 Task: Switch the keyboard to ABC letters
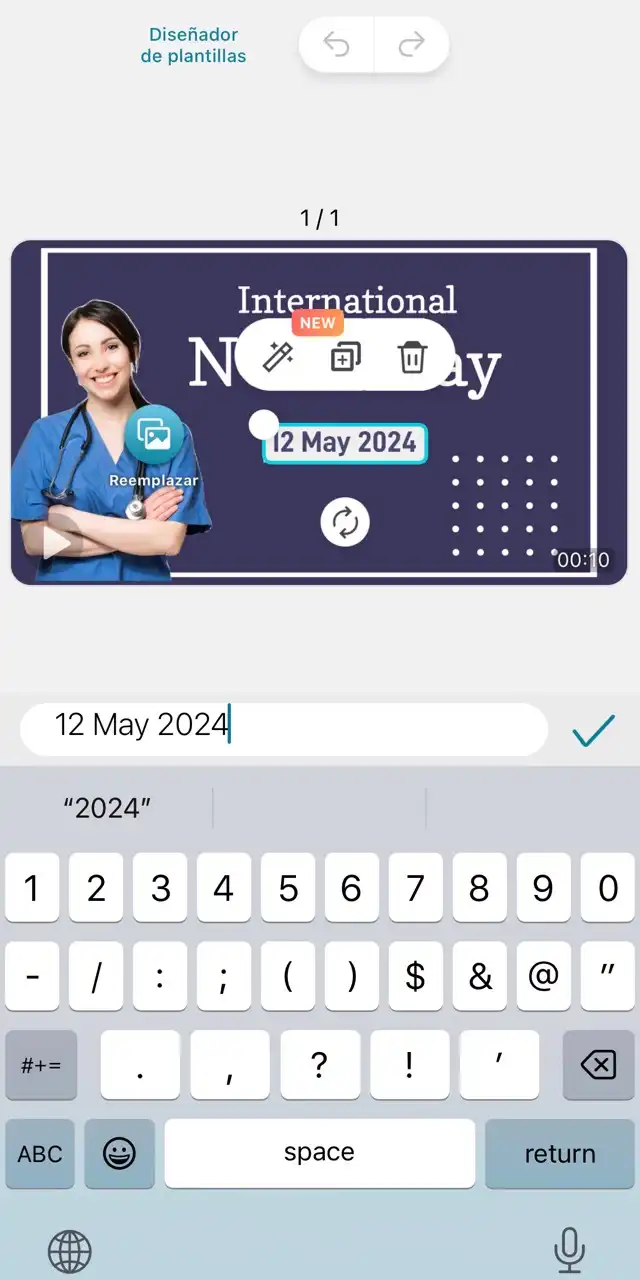(40, 1153)
